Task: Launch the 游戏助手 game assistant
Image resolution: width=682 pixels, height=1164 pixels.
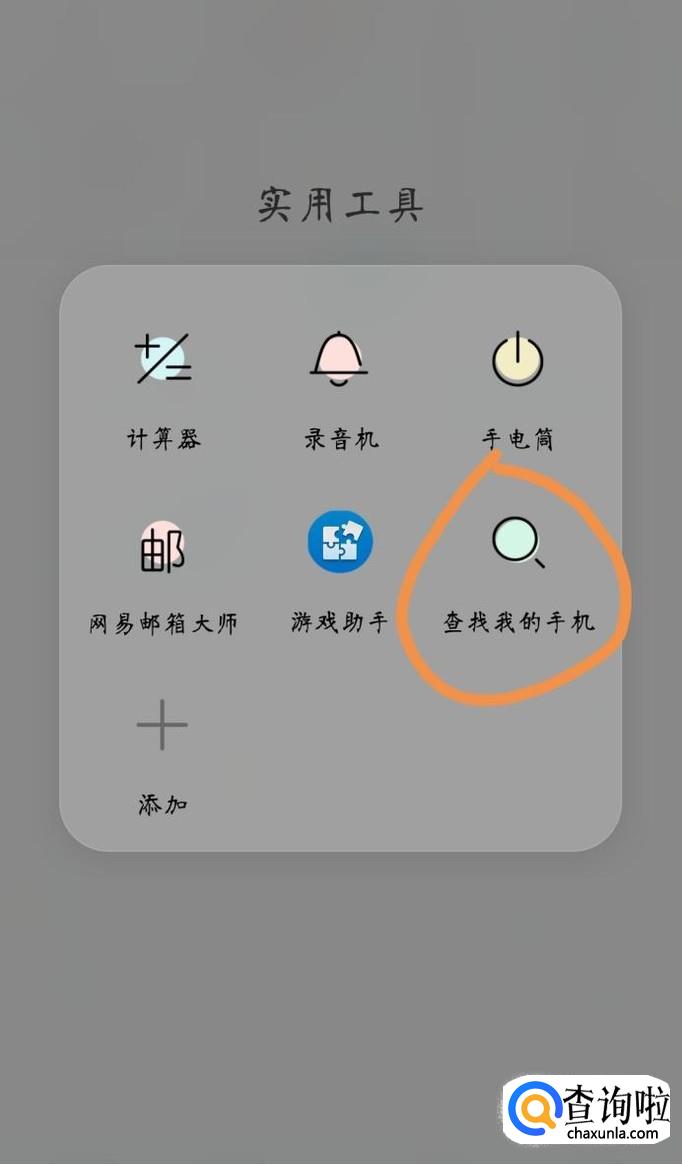Action: pyautogui.click(x=340, y=543)
